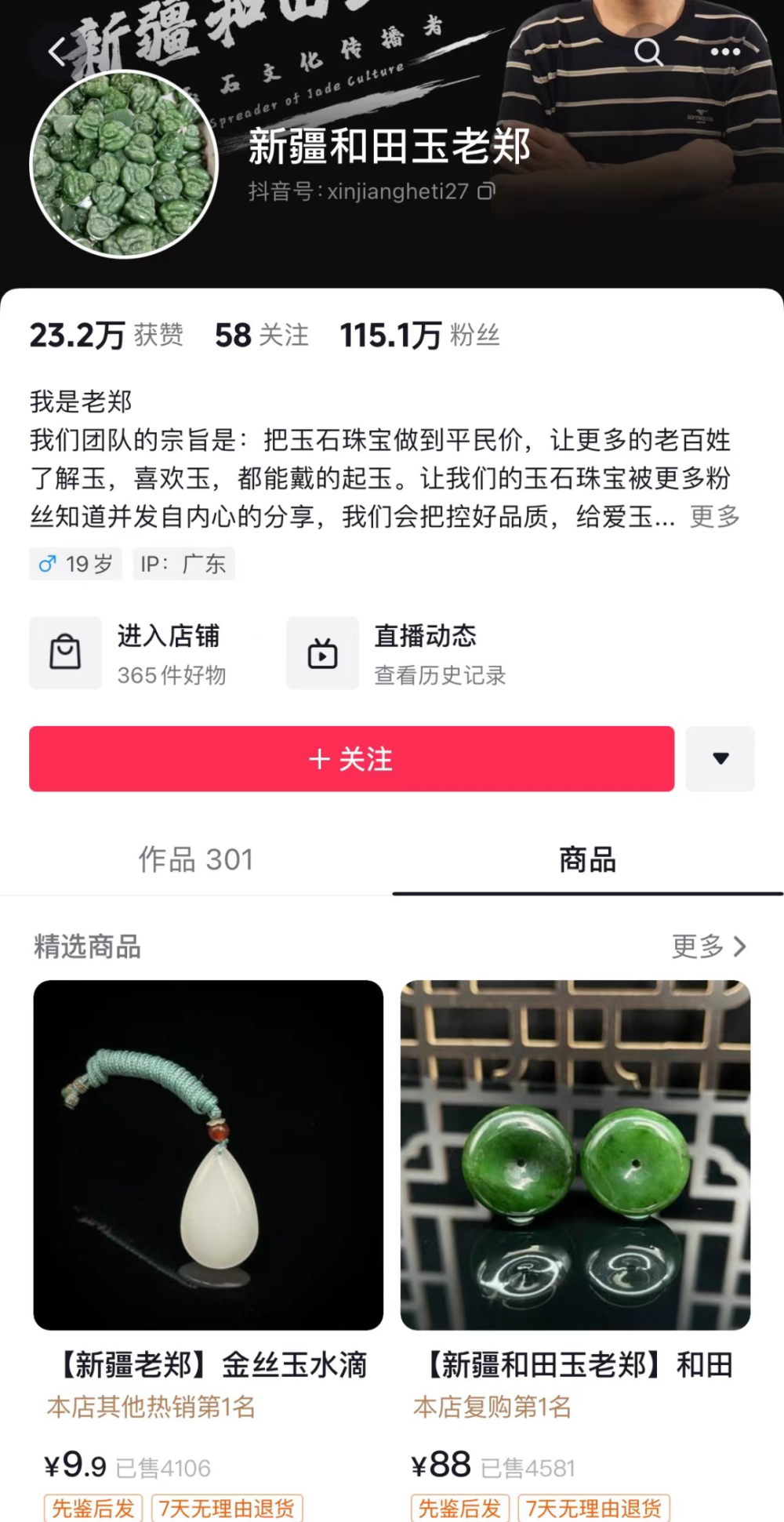
Task: Open the three-dot more options menu
Action: (x=725, y=52)
